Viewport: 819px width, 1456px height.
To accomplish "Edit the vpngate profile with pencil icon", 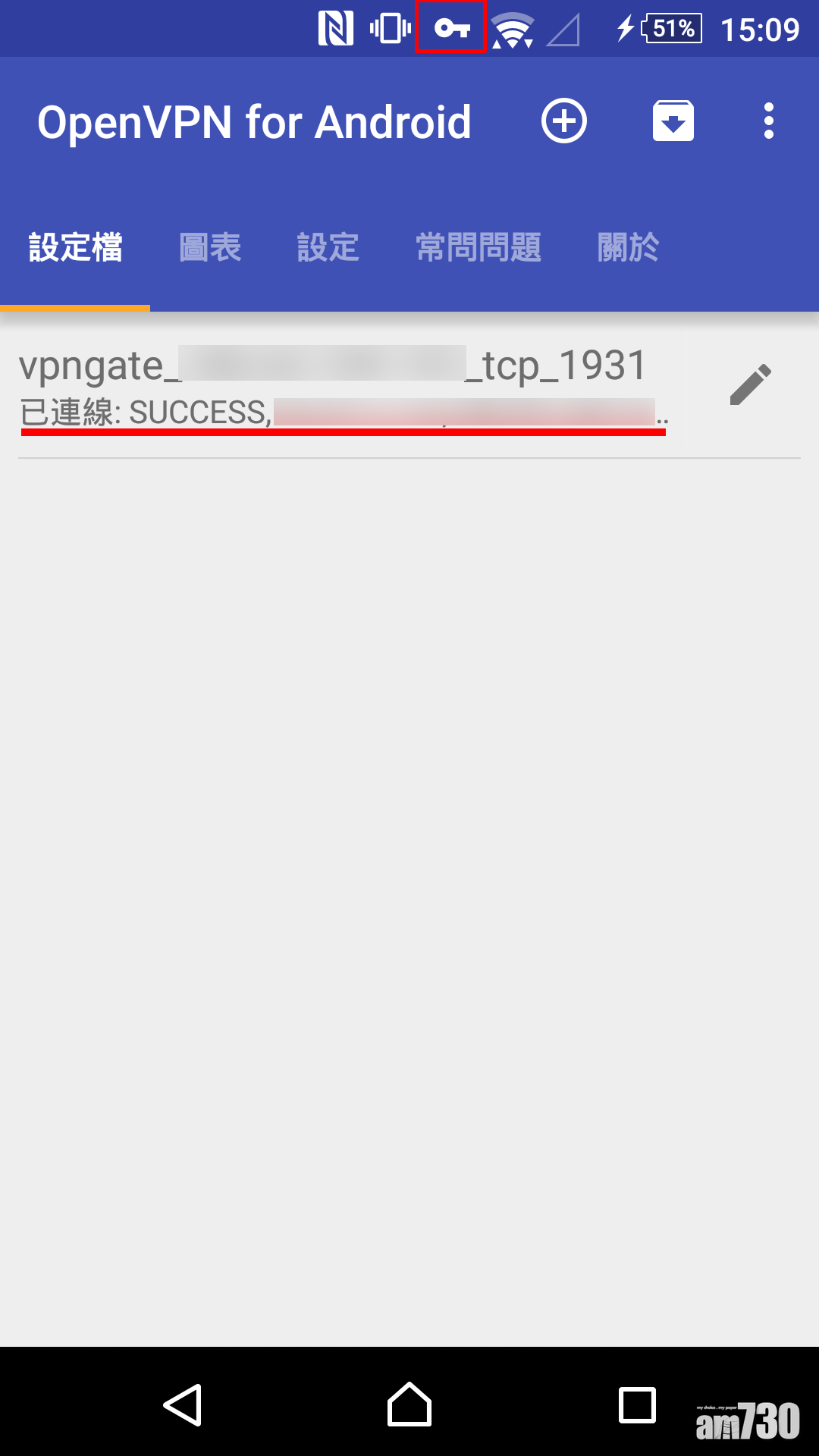I will click(x=750, y=385).
